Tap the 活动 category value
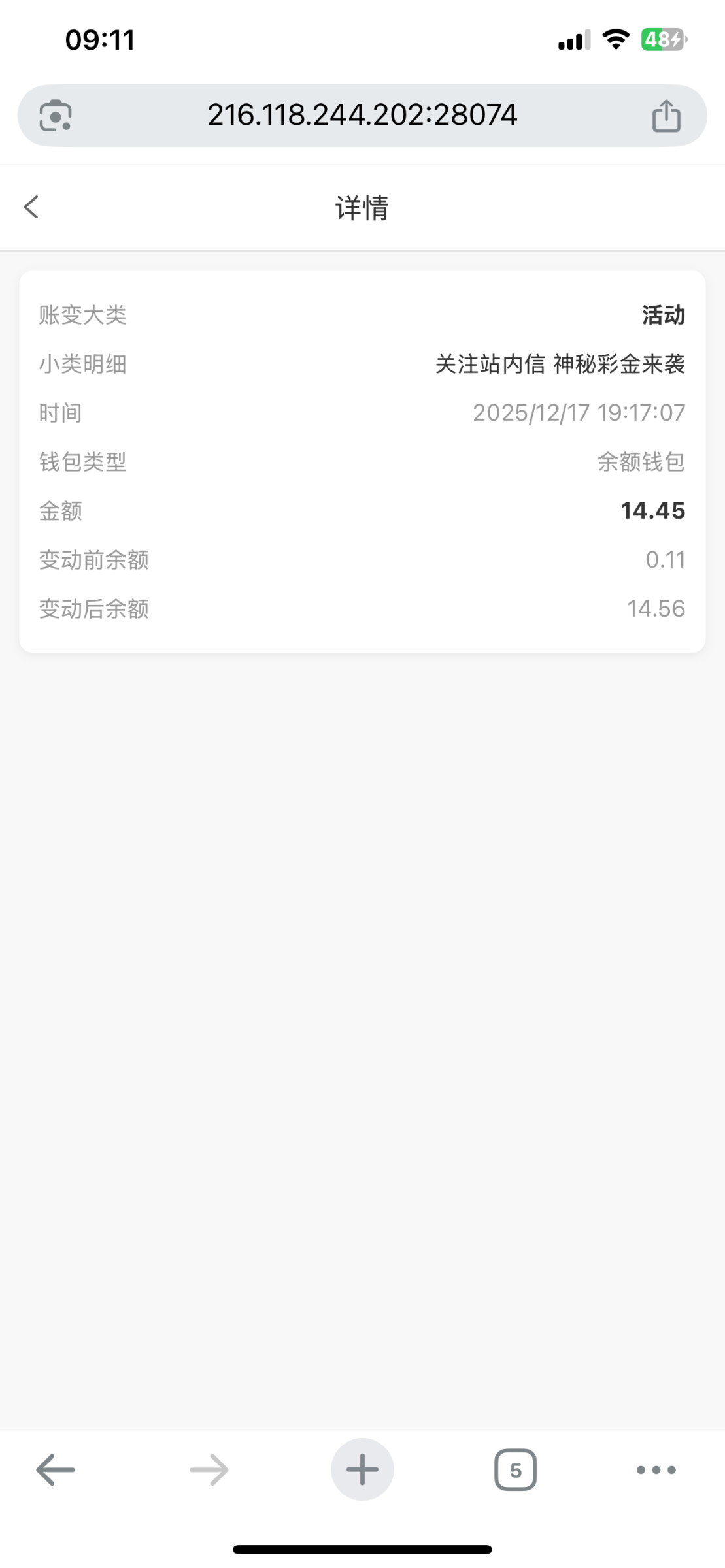This screenshot has width=725, height=1568. [x=664, y=315]
